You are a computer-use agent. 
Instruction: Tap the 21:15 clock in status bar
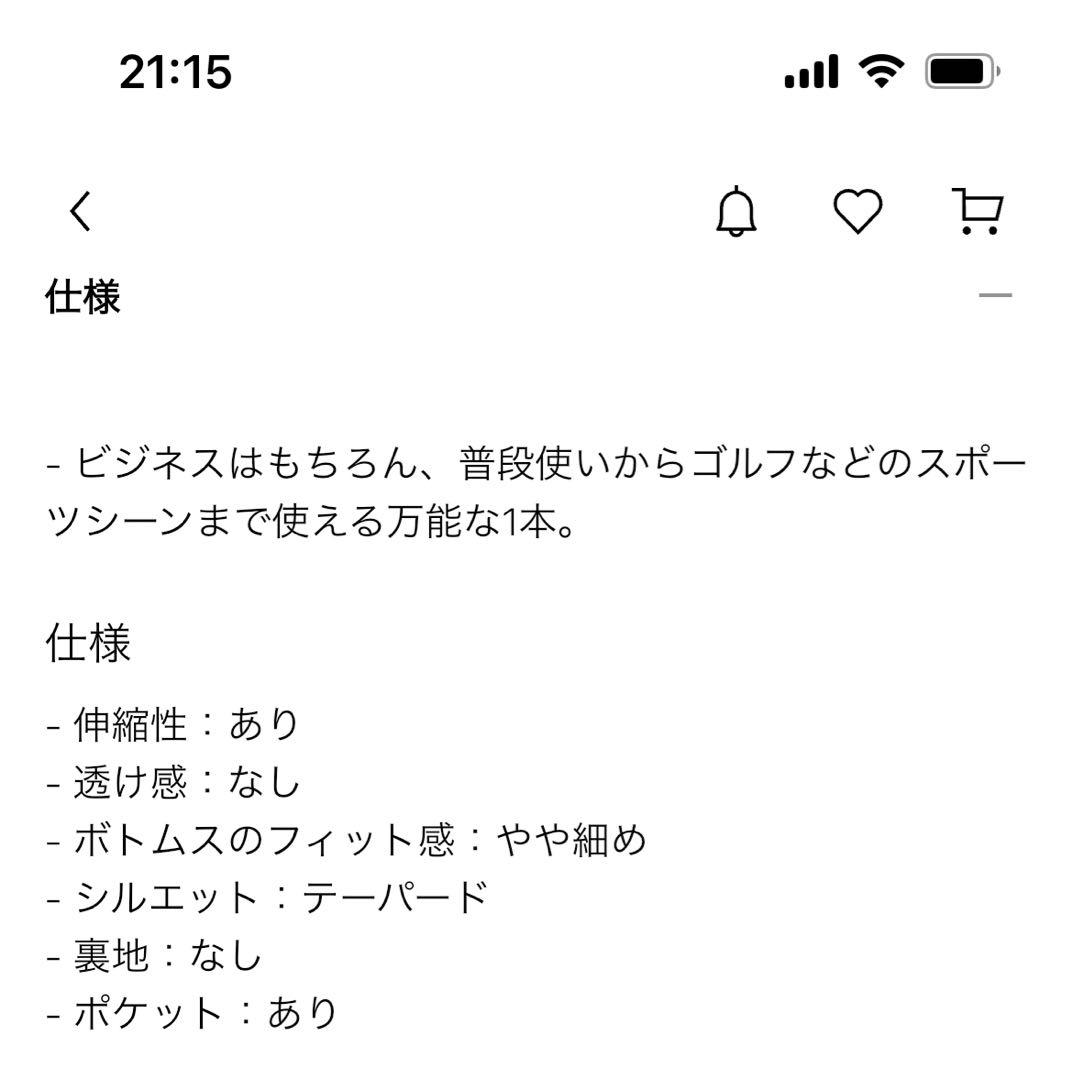pos(176,70)
